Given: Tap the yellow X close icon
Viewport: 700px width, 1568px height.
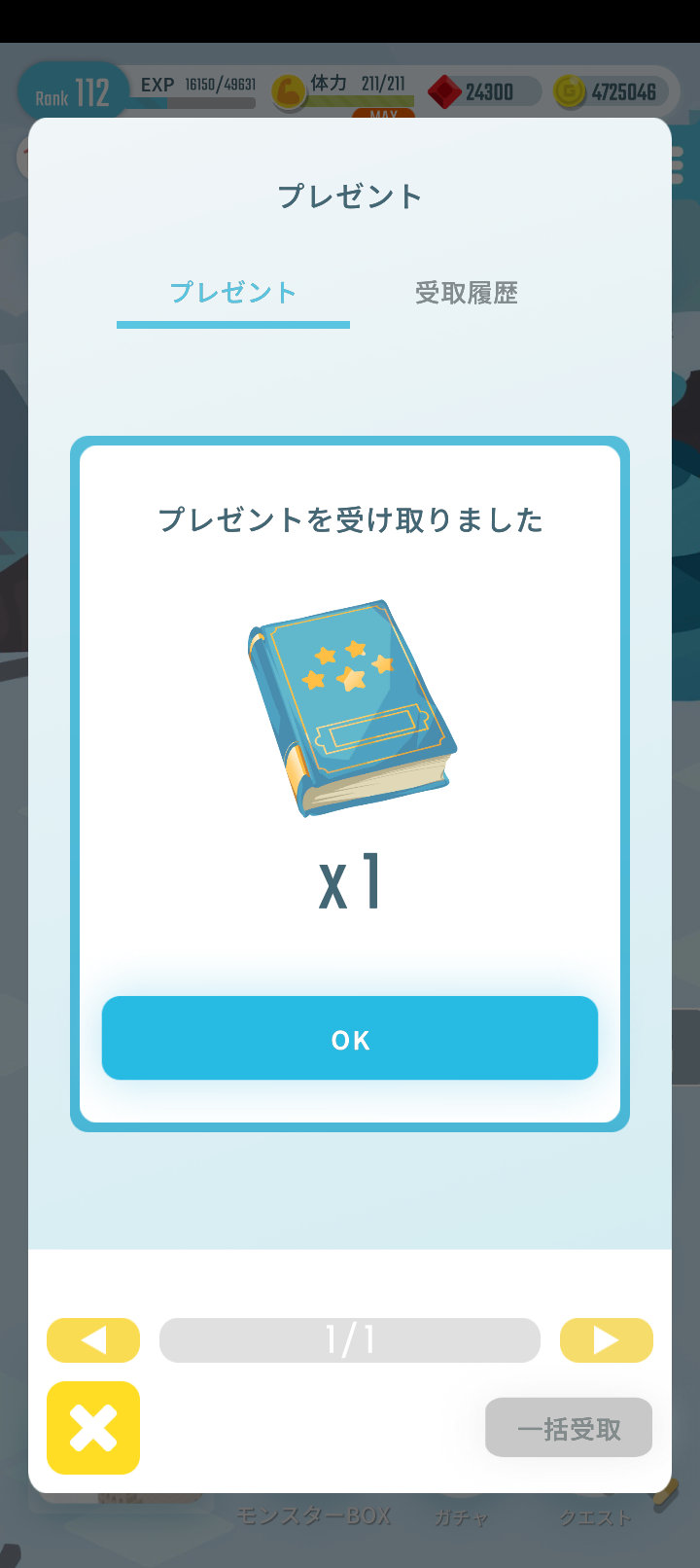Looking at the screenshot, I should point(92,1427).
